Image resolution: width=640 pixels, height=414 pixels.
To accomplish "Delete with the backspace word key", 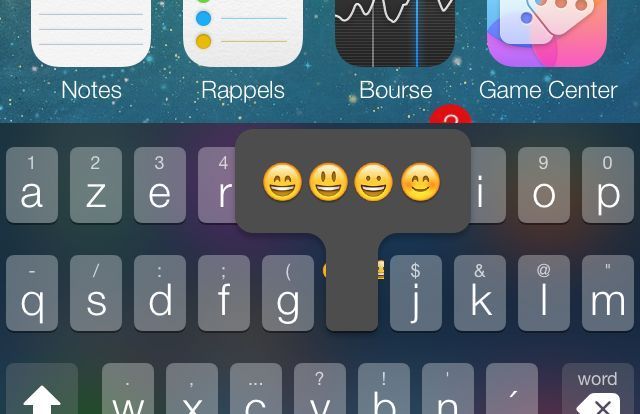I will point(598,392).
